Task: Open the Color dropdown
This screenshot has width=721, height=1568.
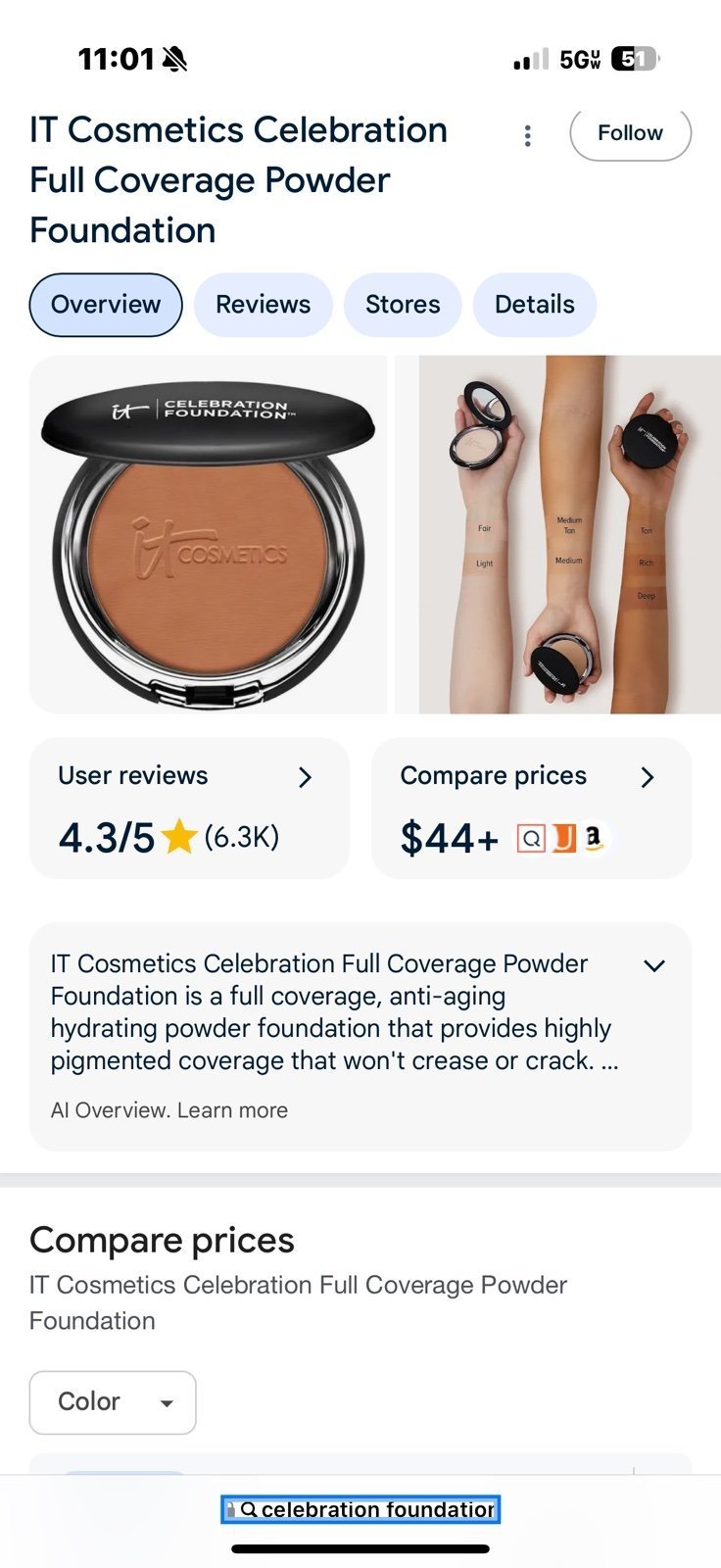Action: click(x=113, y=1402)
